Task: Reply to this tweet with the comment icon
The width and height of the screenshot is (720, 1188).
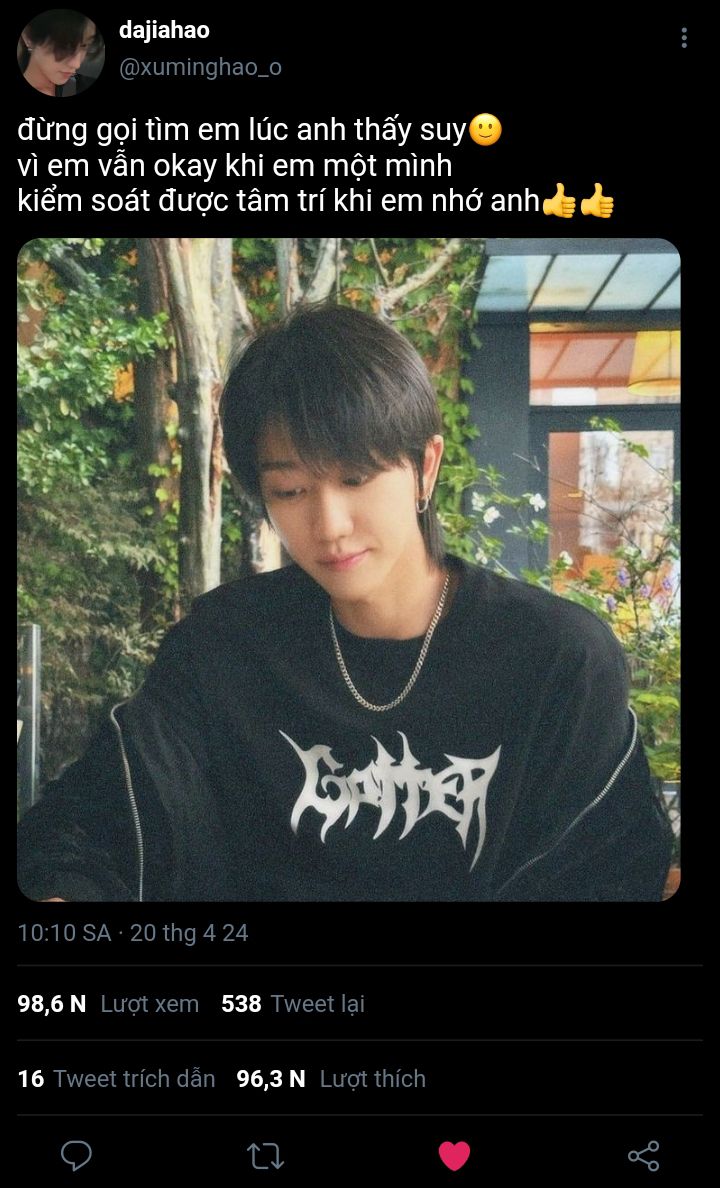Action: pos(76,1155)
